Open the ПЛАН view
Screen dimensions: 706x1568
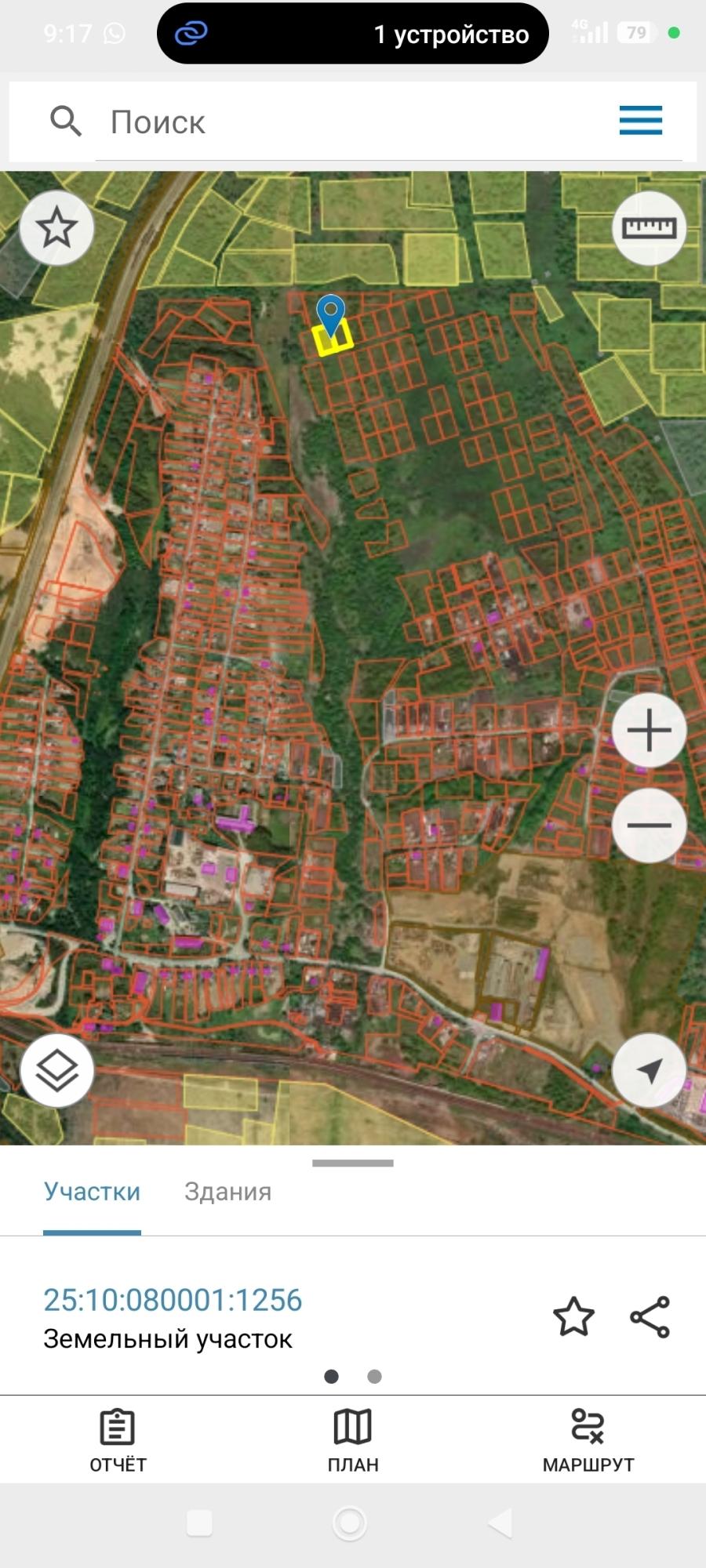(x=353, y=1440)
